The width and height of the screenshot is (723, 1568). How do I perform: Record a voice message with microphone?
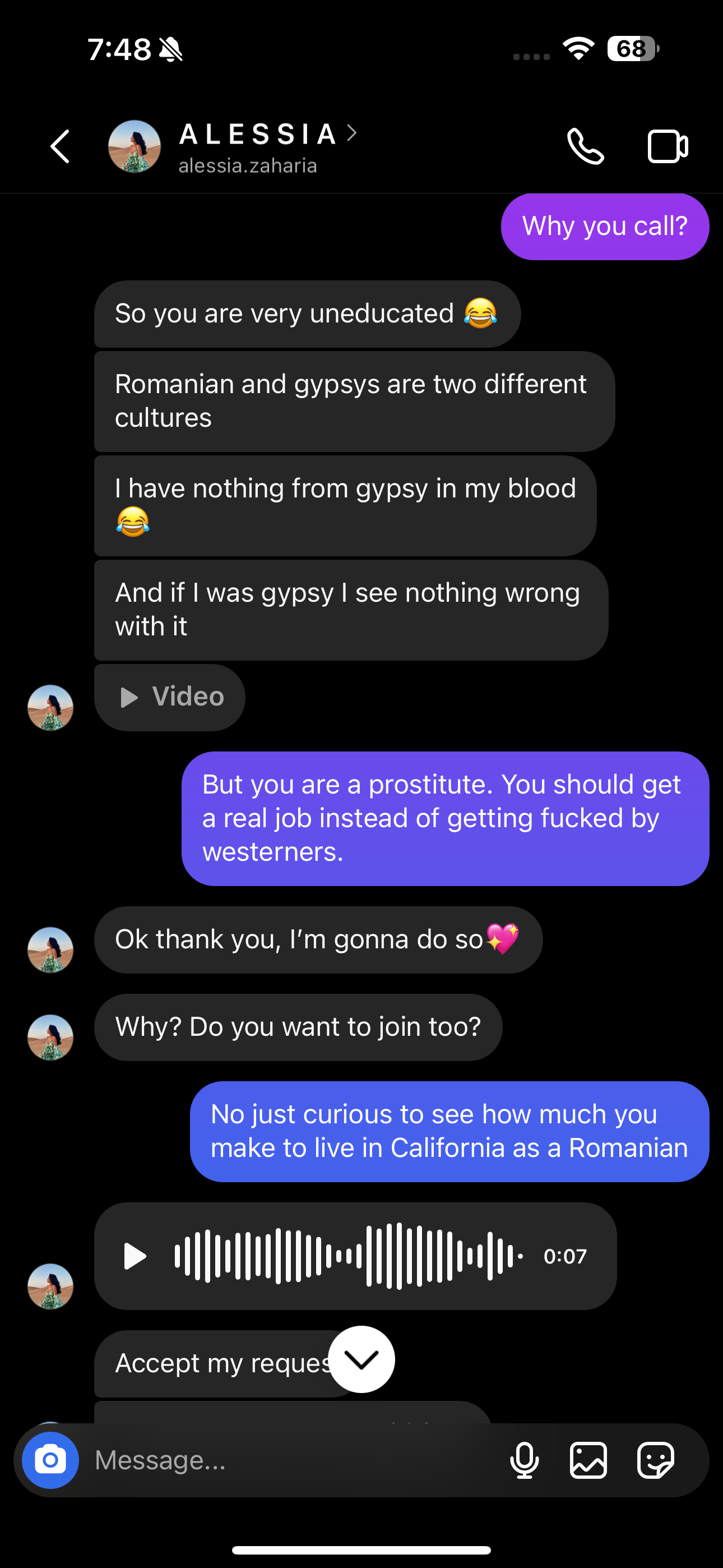tap(524, 1460)
